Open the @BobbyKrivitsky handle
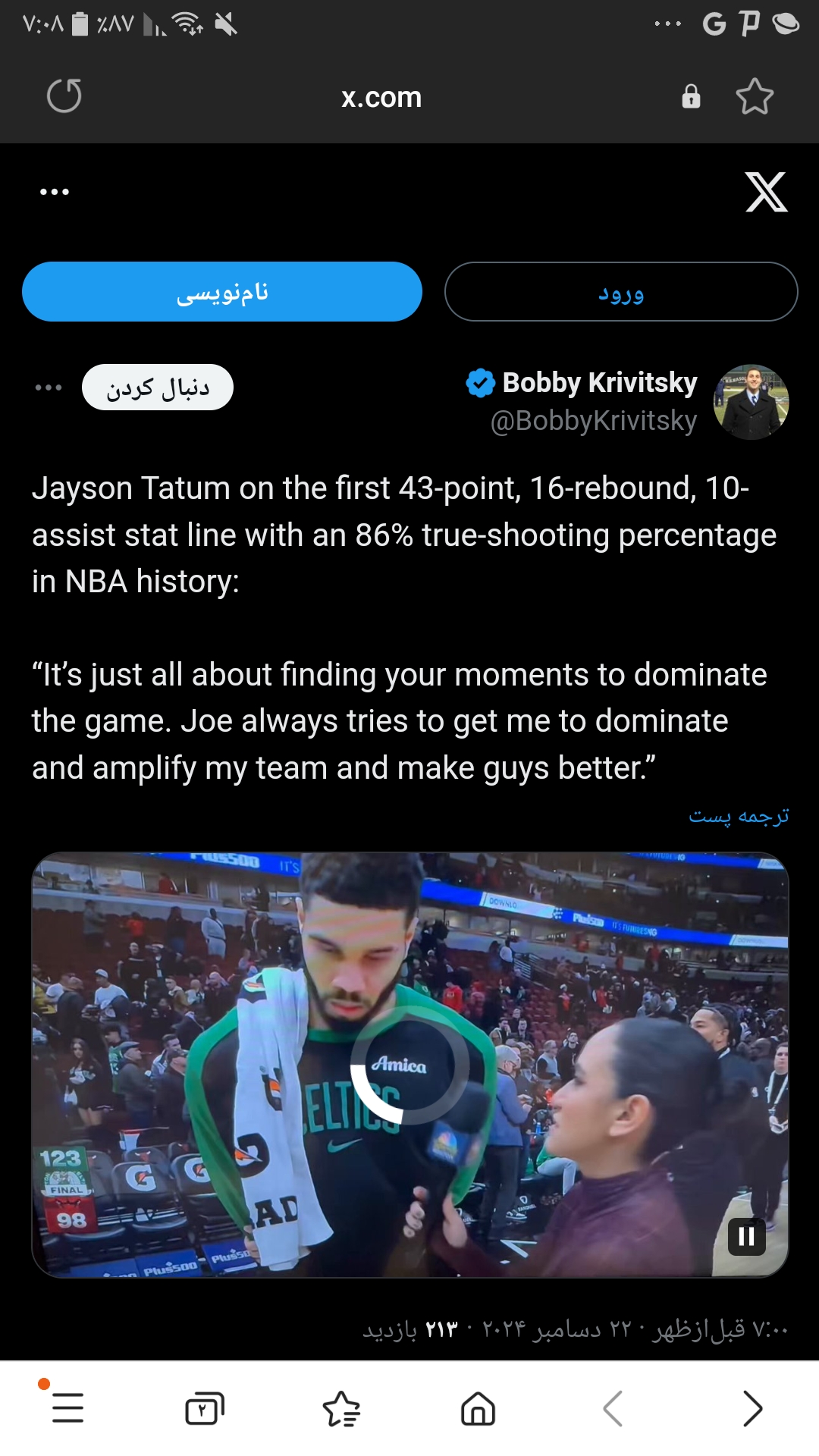819x1456 pixels. (594, 420)
